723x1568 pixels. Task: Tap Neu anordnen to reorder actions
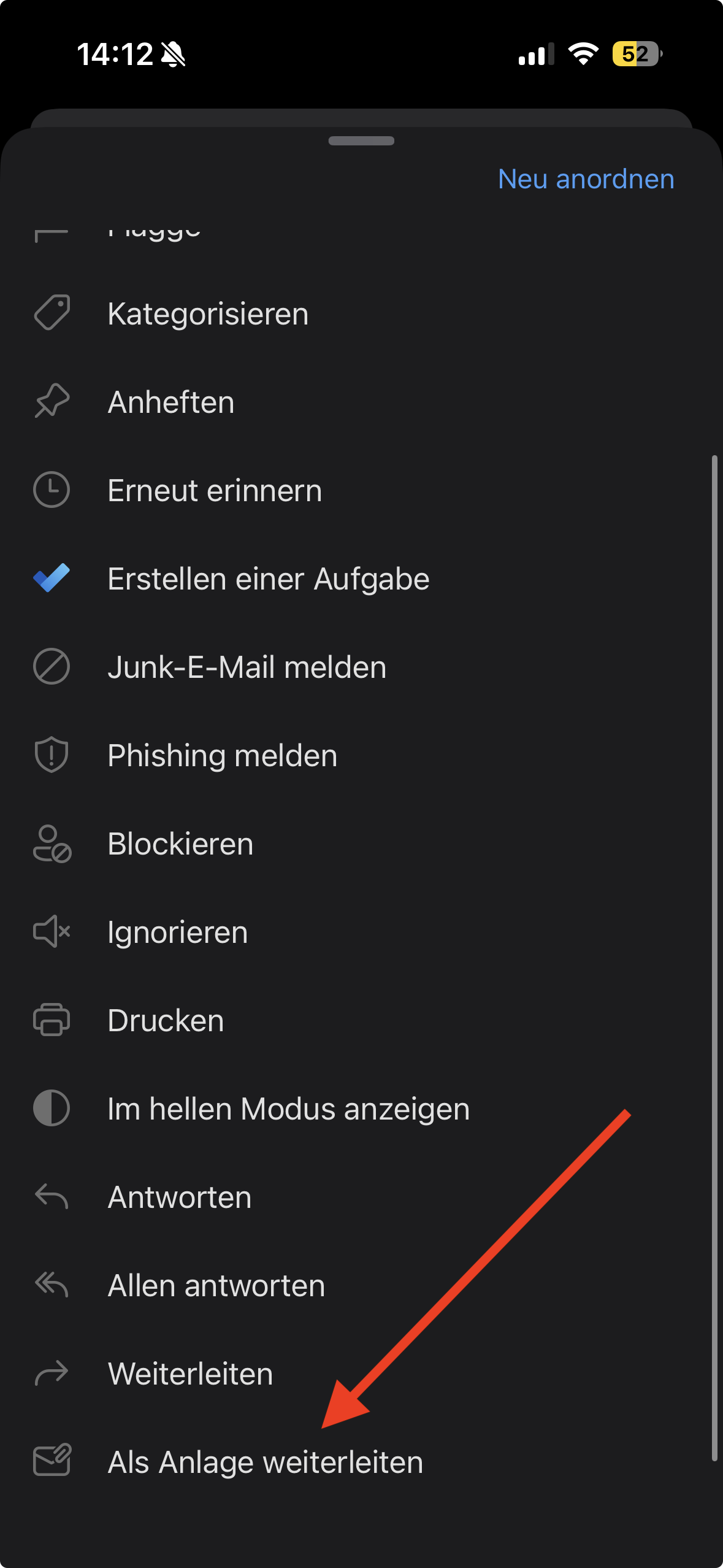[586, 179]
